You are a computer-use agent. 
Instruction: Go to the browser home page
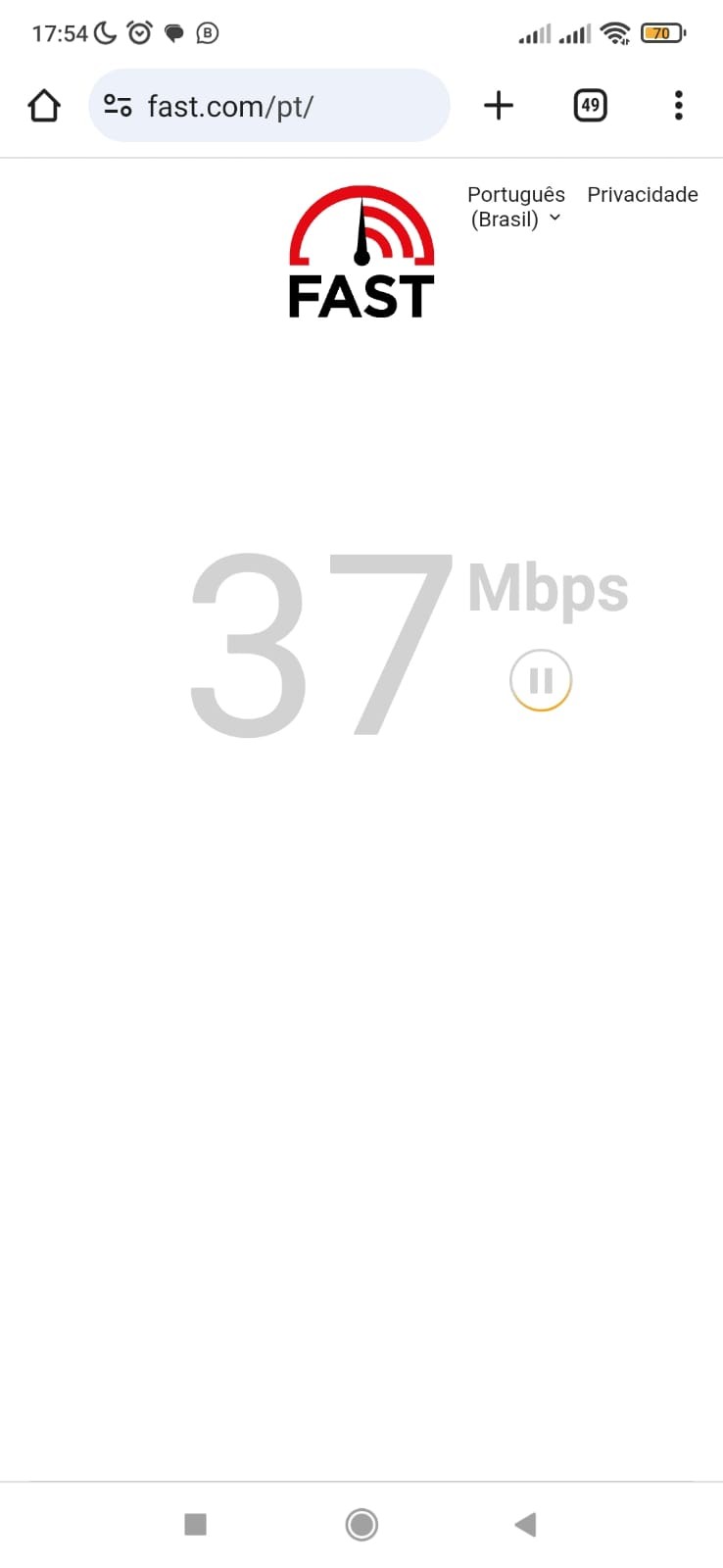44,106
